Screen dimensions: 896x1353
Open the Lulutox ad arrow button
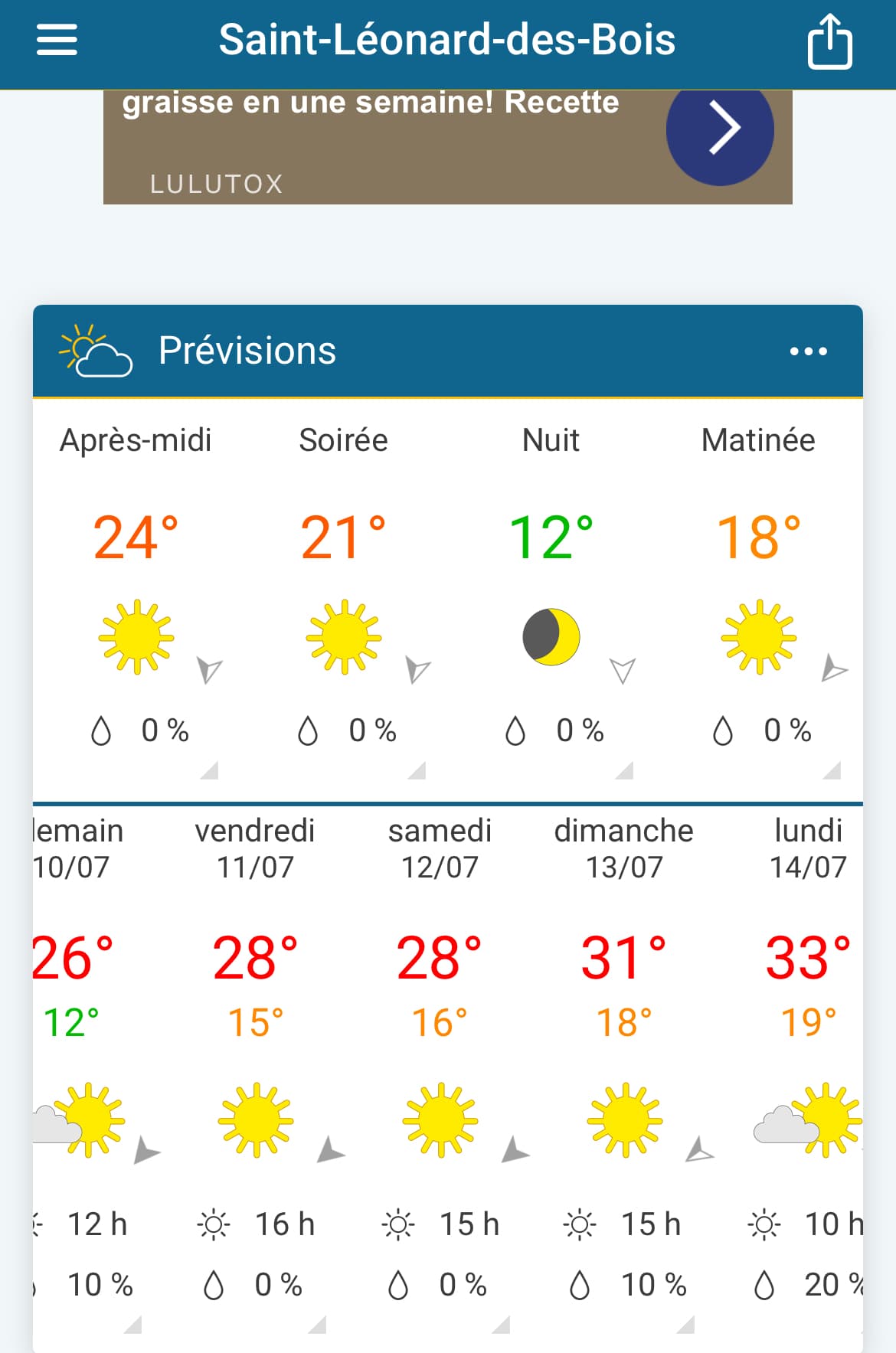click(719, 130)
